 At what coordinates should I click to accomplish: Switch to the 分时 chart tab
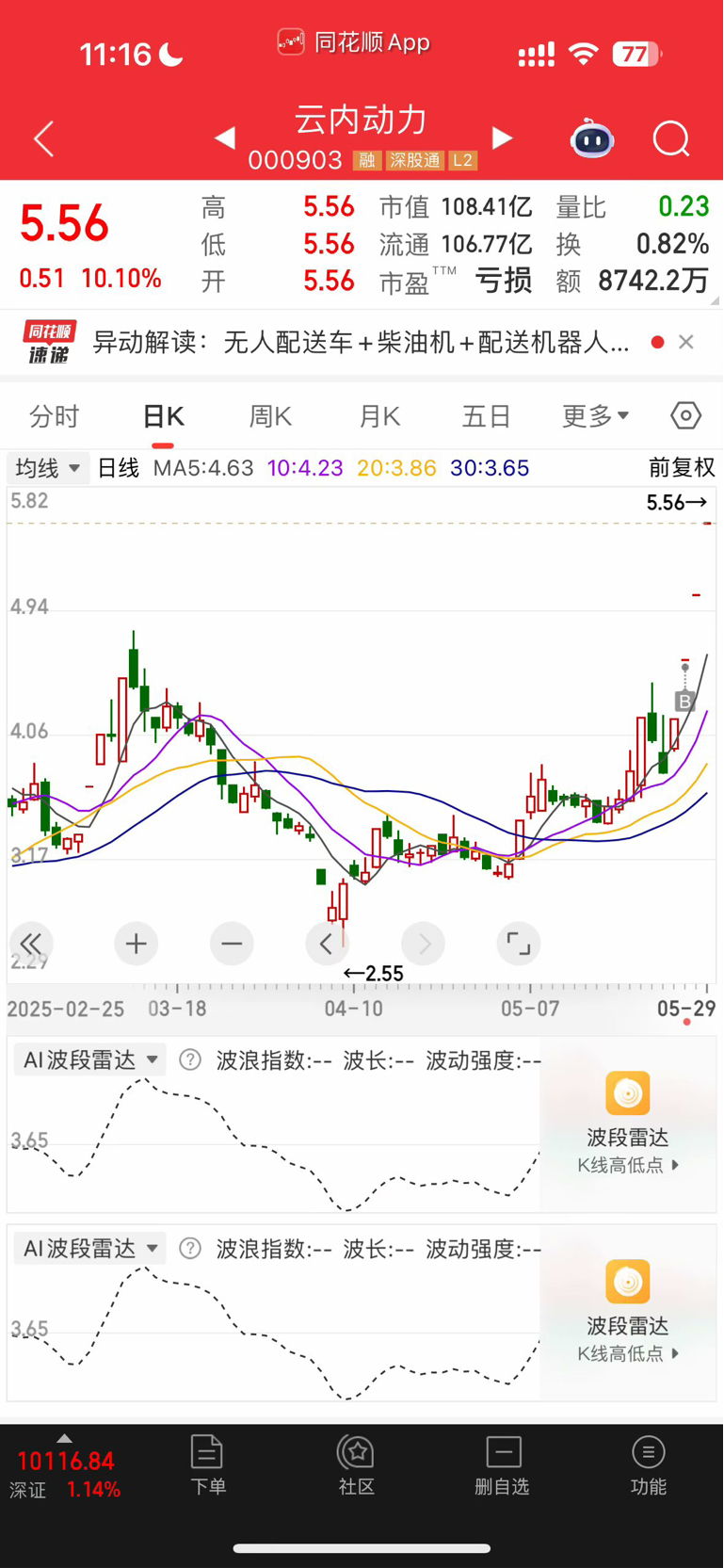(55, 415)
